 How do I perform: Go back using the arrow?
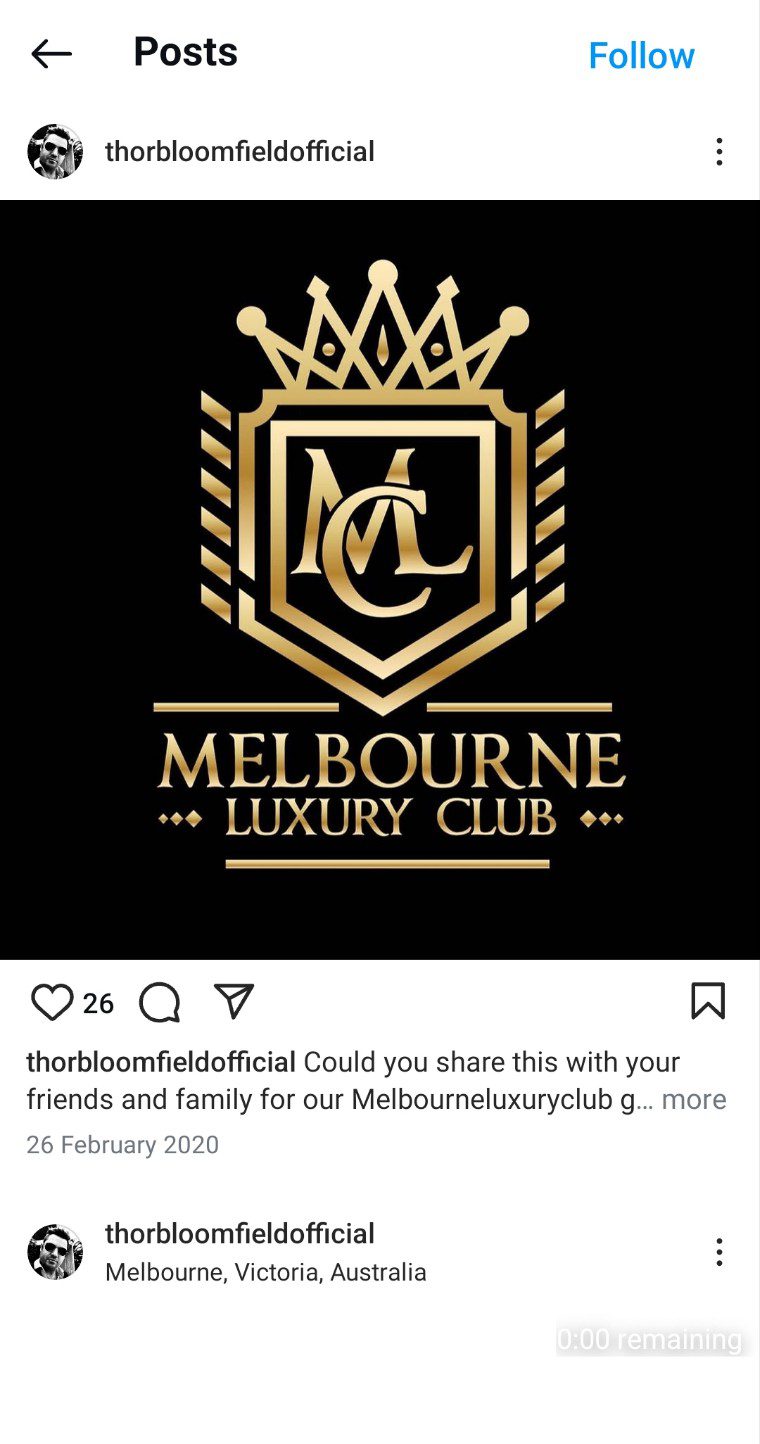(52, 54)
